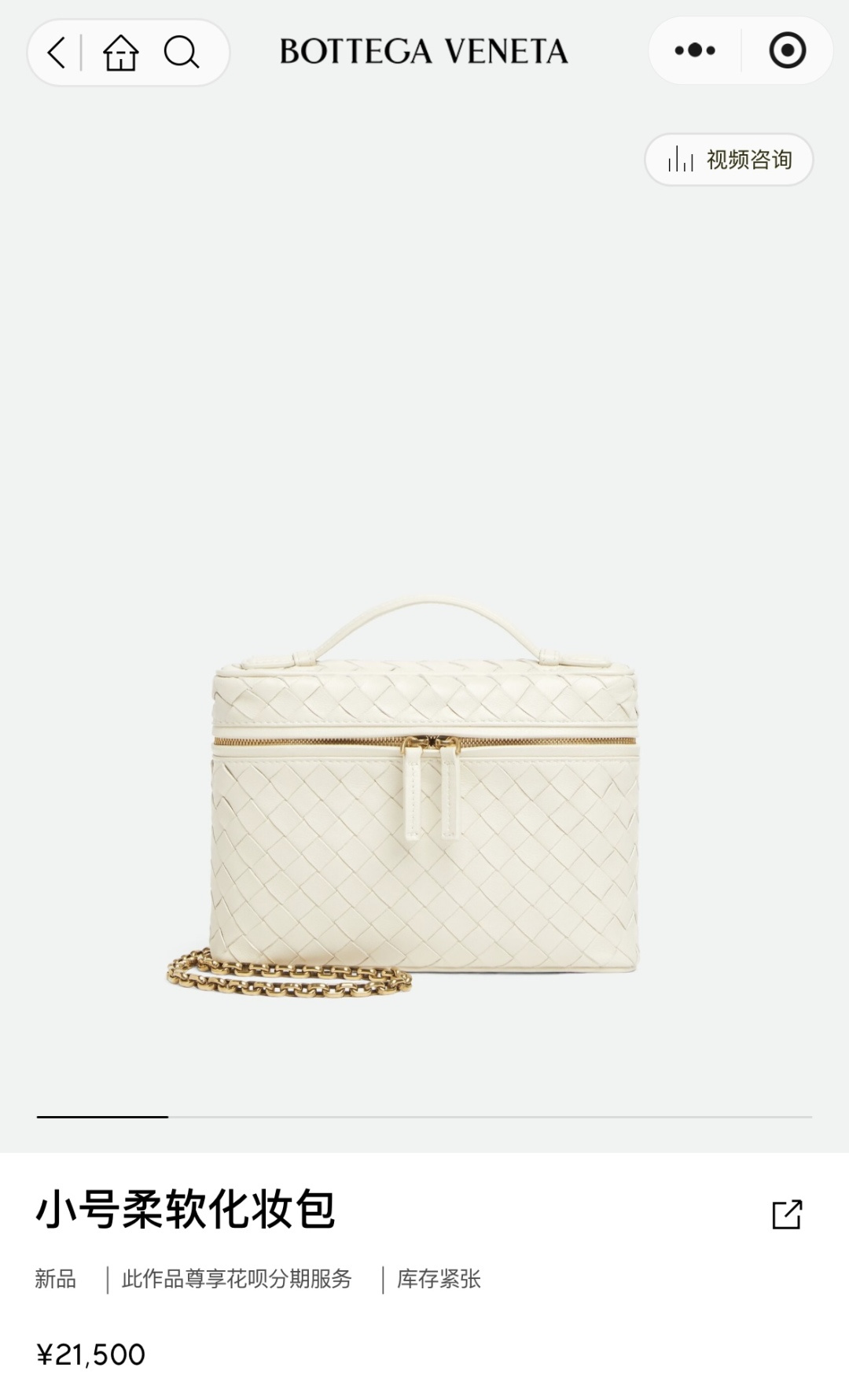Go back to the previous page
The height and width of the screenshot is (1400, 849).
(56, 53)
